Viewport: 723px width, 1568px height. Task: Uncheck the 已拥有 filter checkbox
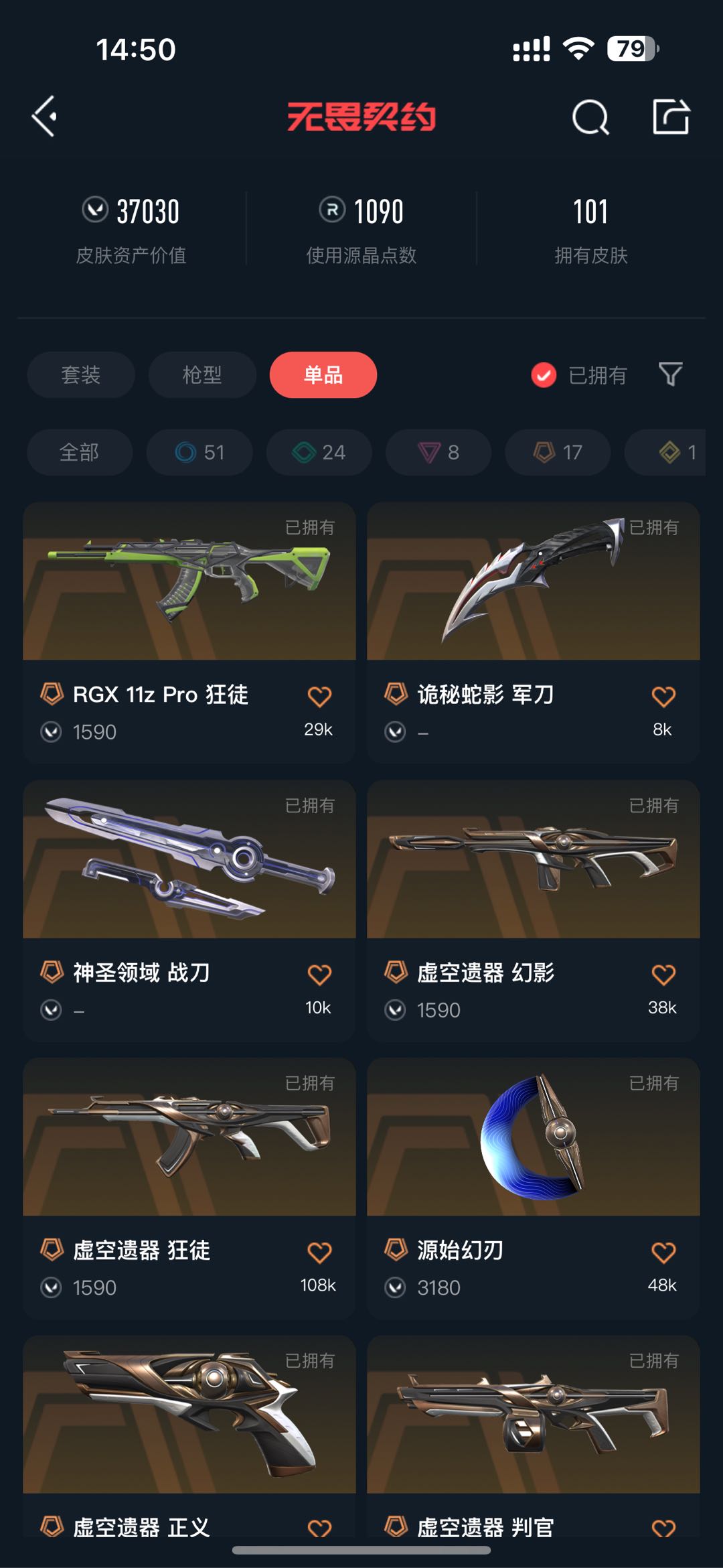click(x=544, y=375)
